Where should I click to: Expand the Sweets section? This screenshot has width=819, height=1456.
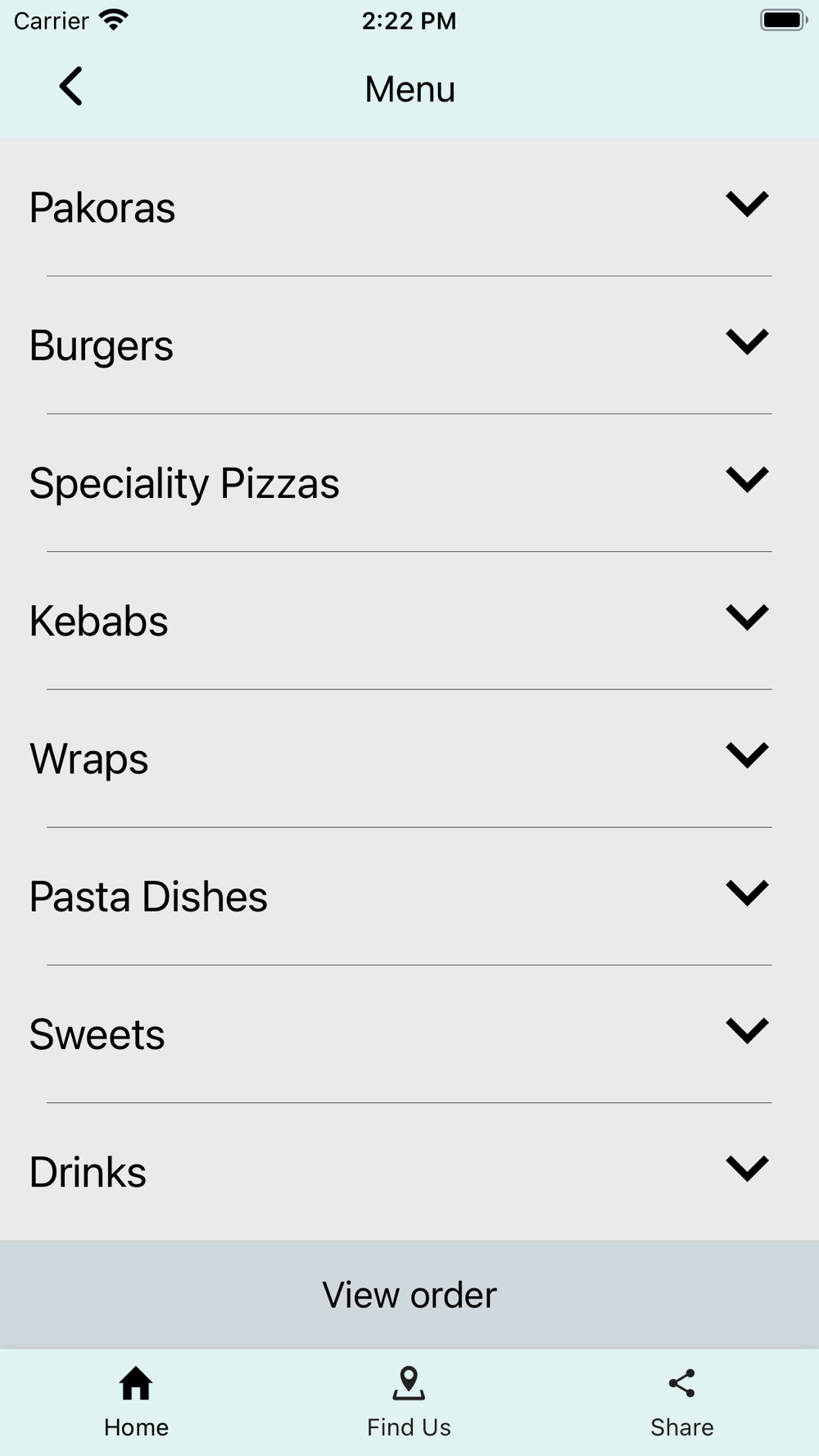tap(746, 1030)
